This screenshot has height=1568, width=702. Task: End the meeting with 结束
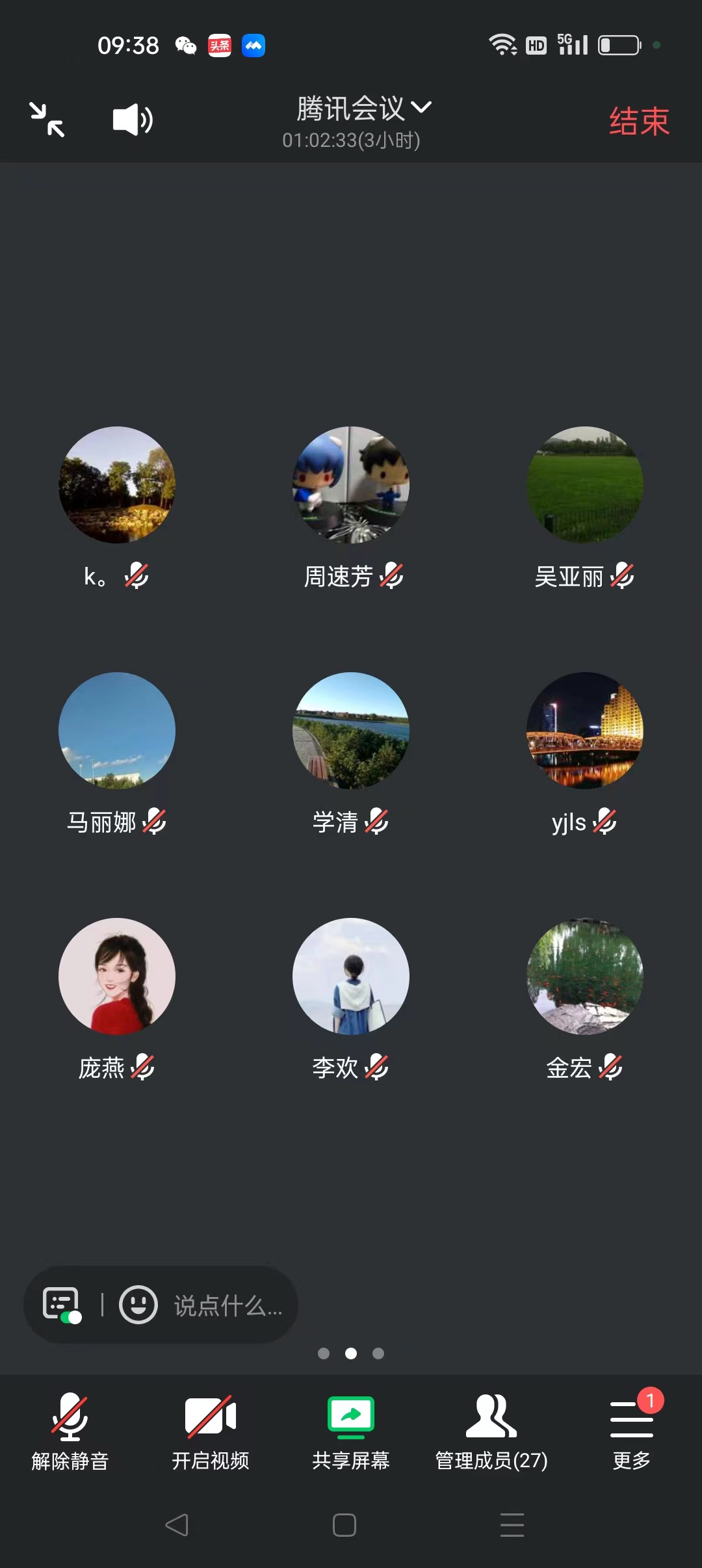coord(639,122)
